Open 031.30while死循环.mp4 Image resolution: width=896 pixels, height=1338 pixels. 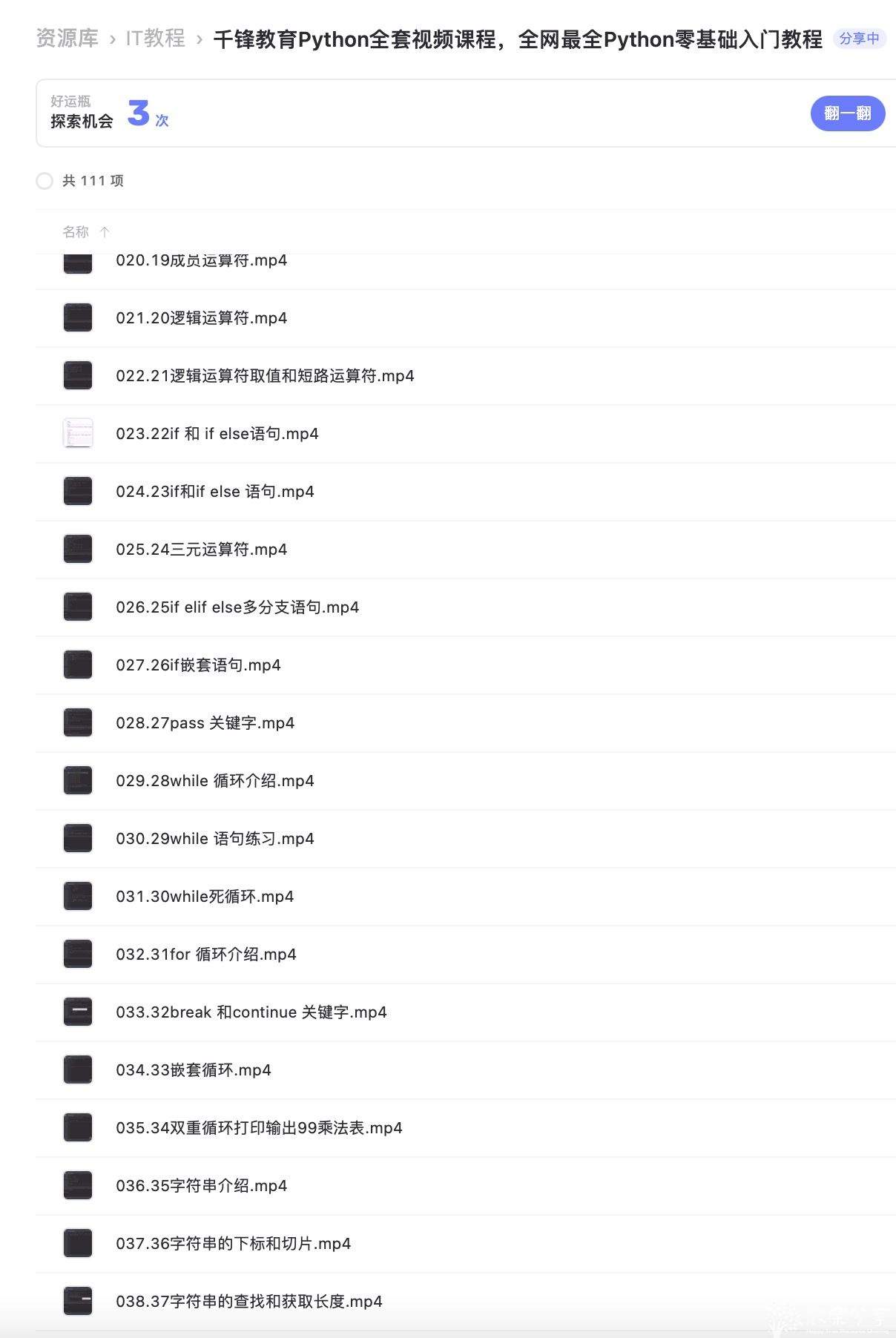(x=205, y=897)
